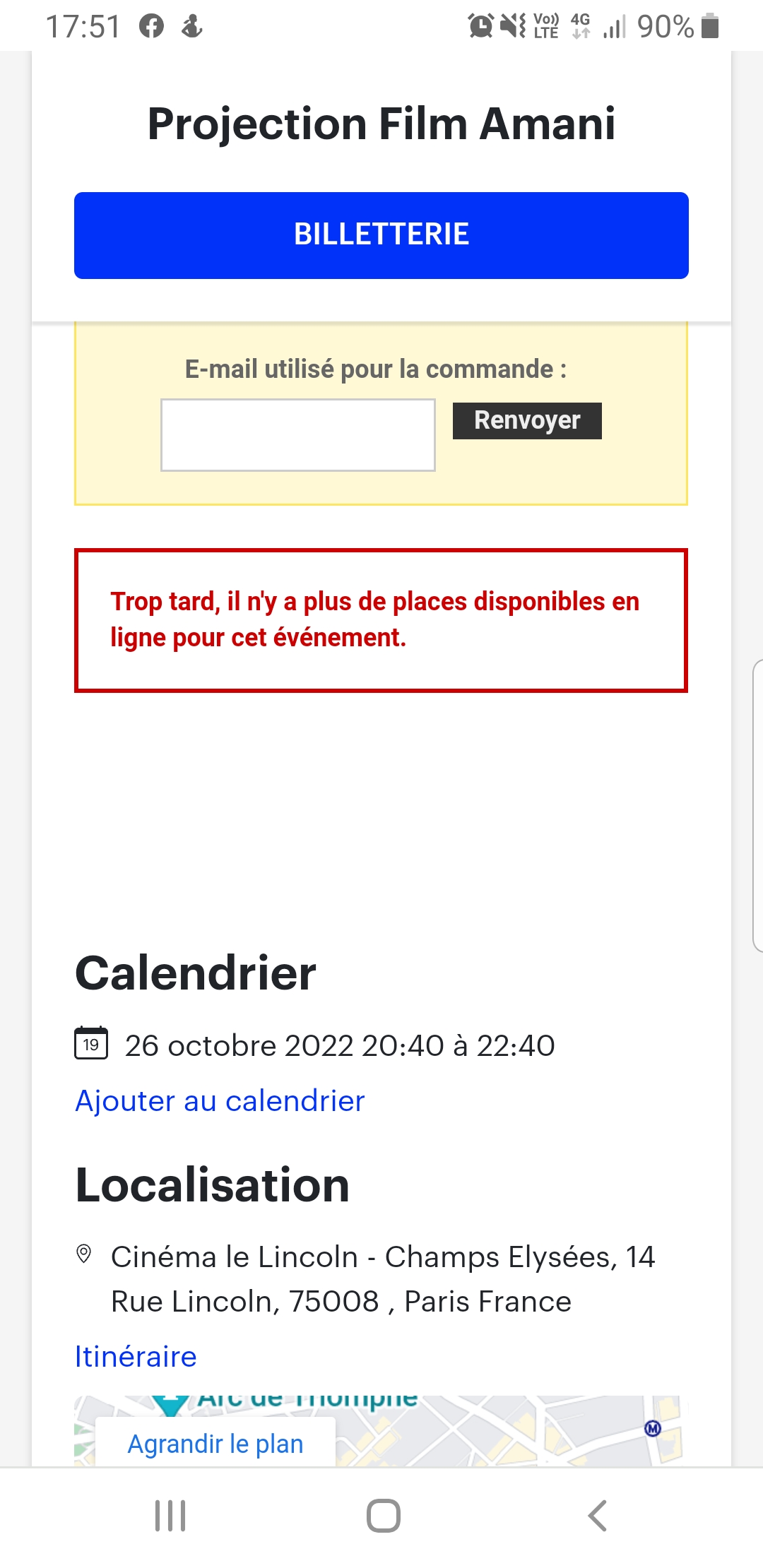The width and height of the screenshot is (763, 1568).
Task: Focus the order e-mail input field
Action: 297,434
